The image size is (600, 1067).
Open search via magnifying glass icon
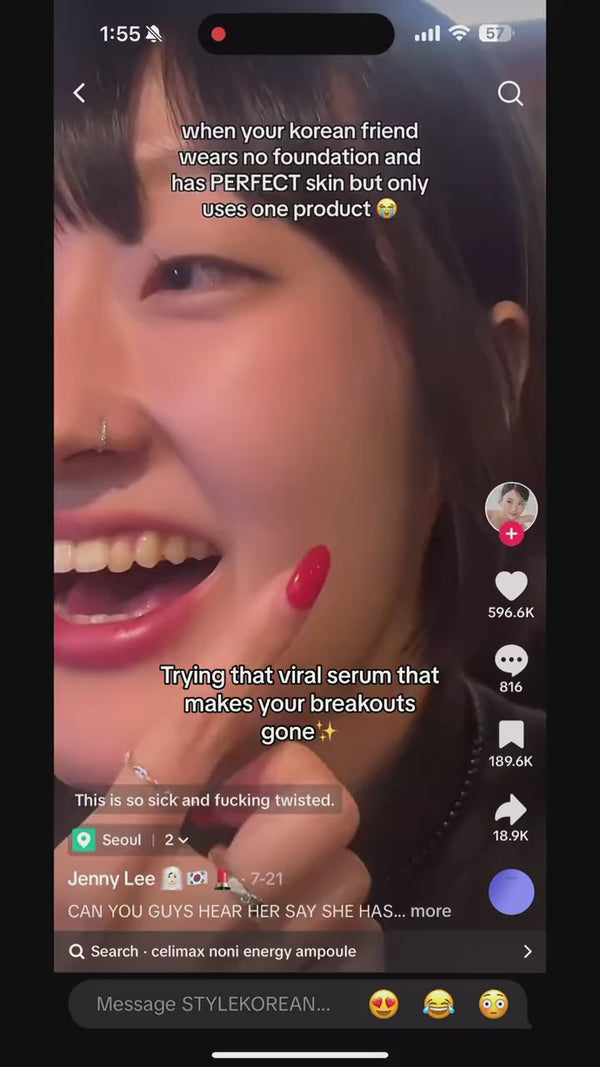510,93
